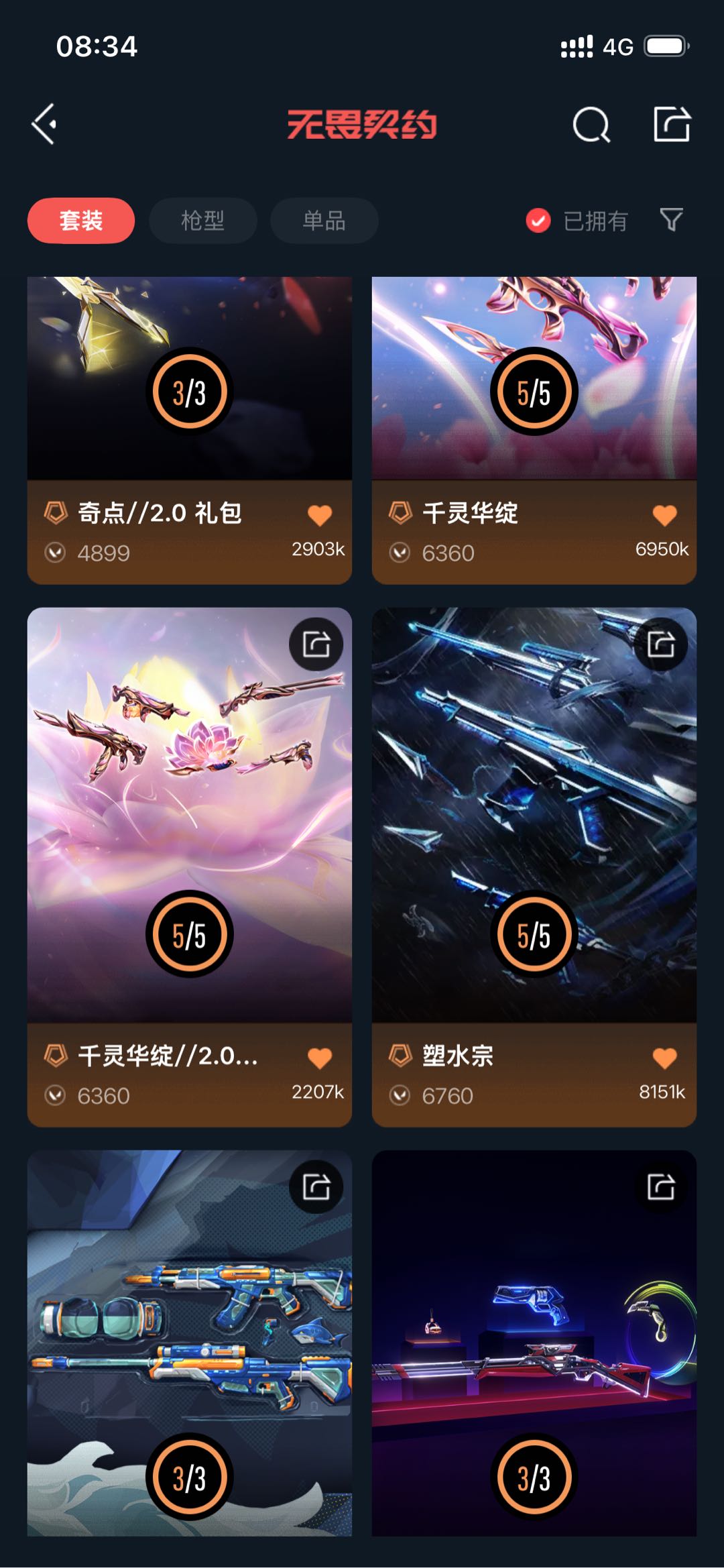724x1568 pixels.
Task: Open the 千灵华绽 6950k bundle card
Action: coord(534,430)
